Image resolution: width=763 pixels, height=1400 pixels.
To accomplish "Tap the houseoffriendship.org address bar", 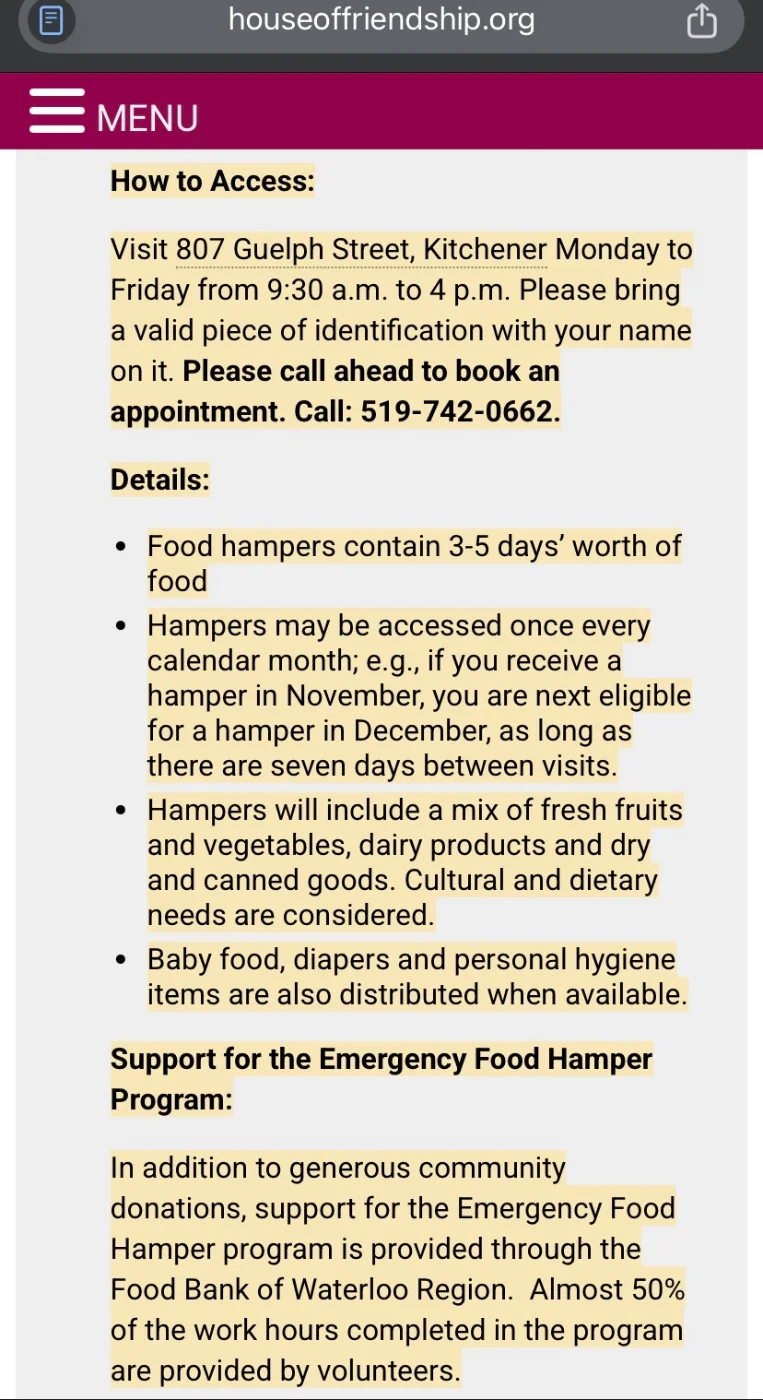I will click(x=381, y=19).
